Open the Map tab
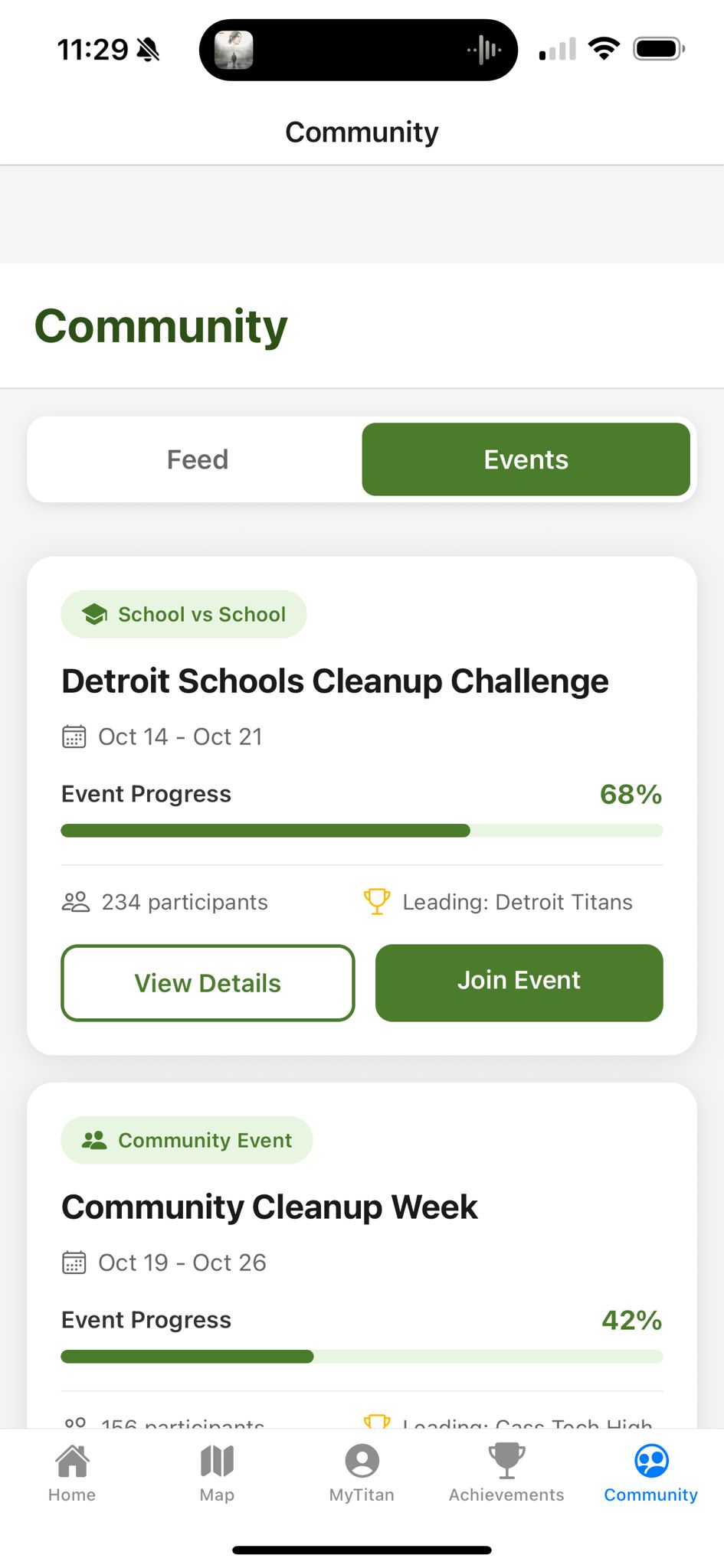724x1568 pixels. [217, 1473]
